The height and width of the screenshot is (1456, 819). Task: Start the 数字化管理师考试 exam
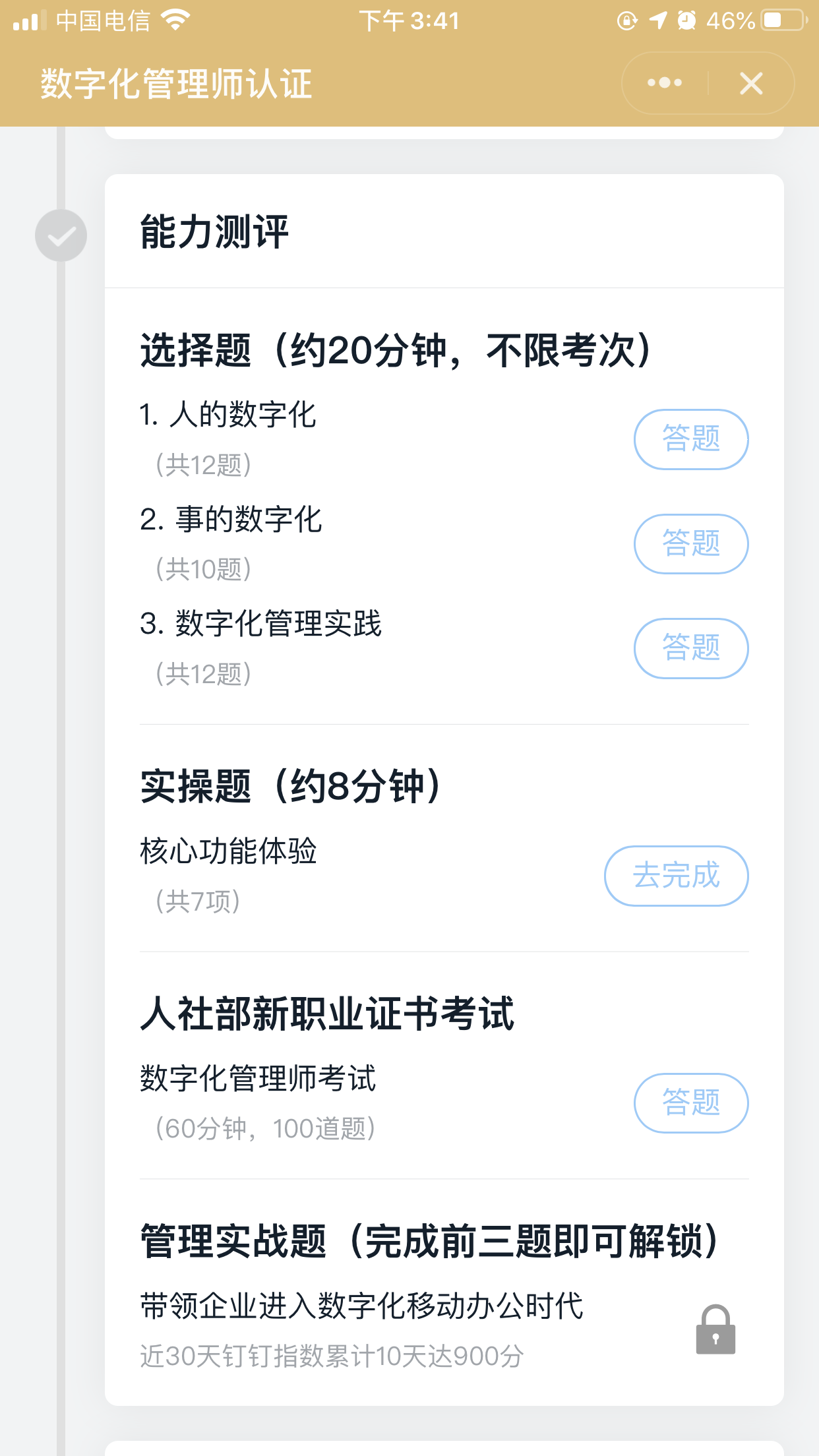(690, 1103)
